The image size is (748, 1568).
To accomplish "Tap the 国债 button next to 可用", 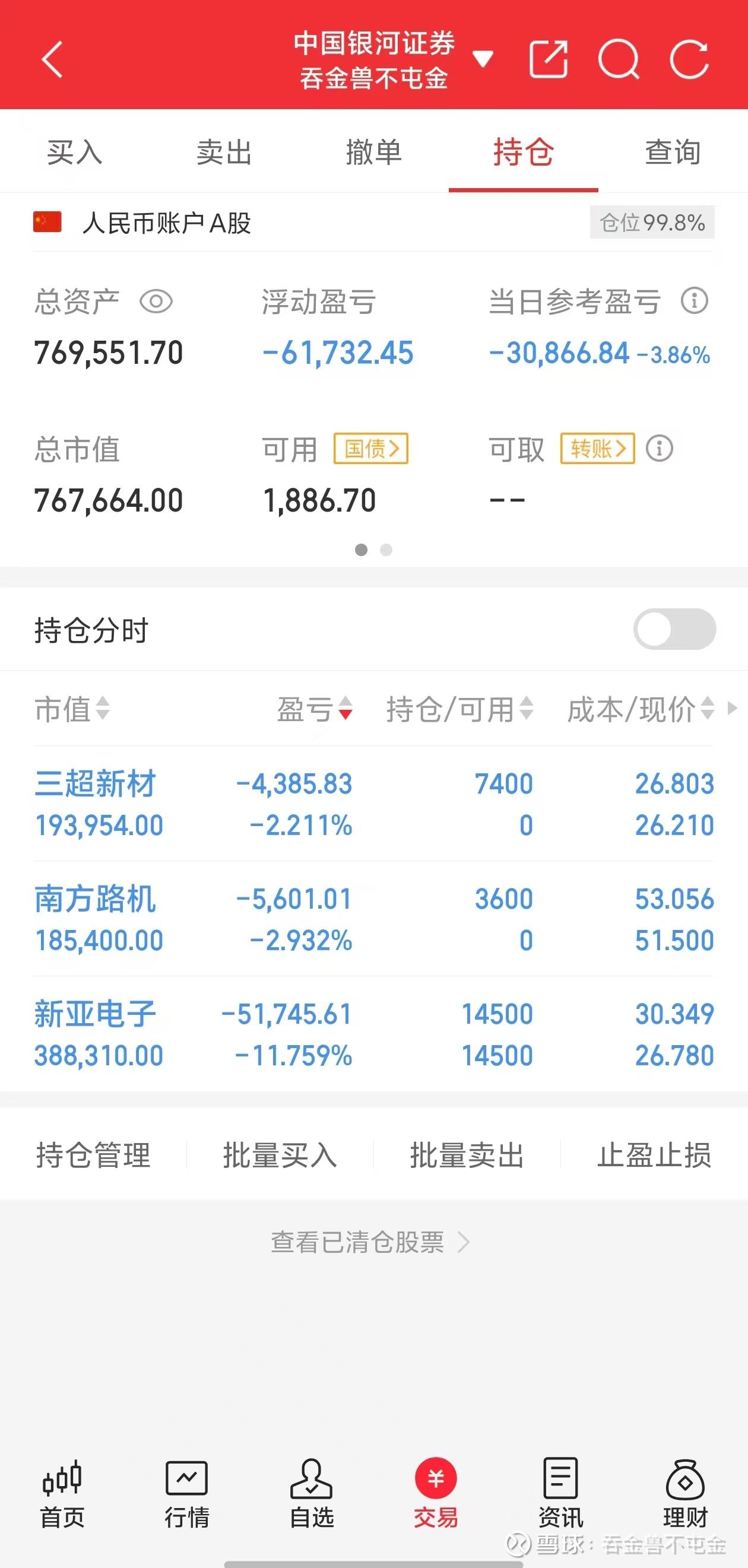I will click(x=370, y=449).
